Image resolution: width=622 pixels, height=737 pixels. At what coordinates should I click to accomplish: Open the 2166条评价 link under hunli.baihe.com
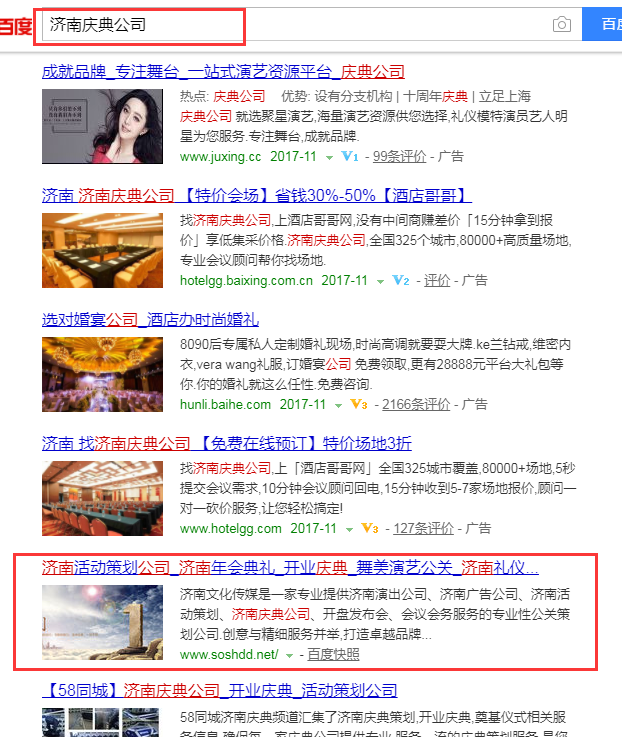415,405
